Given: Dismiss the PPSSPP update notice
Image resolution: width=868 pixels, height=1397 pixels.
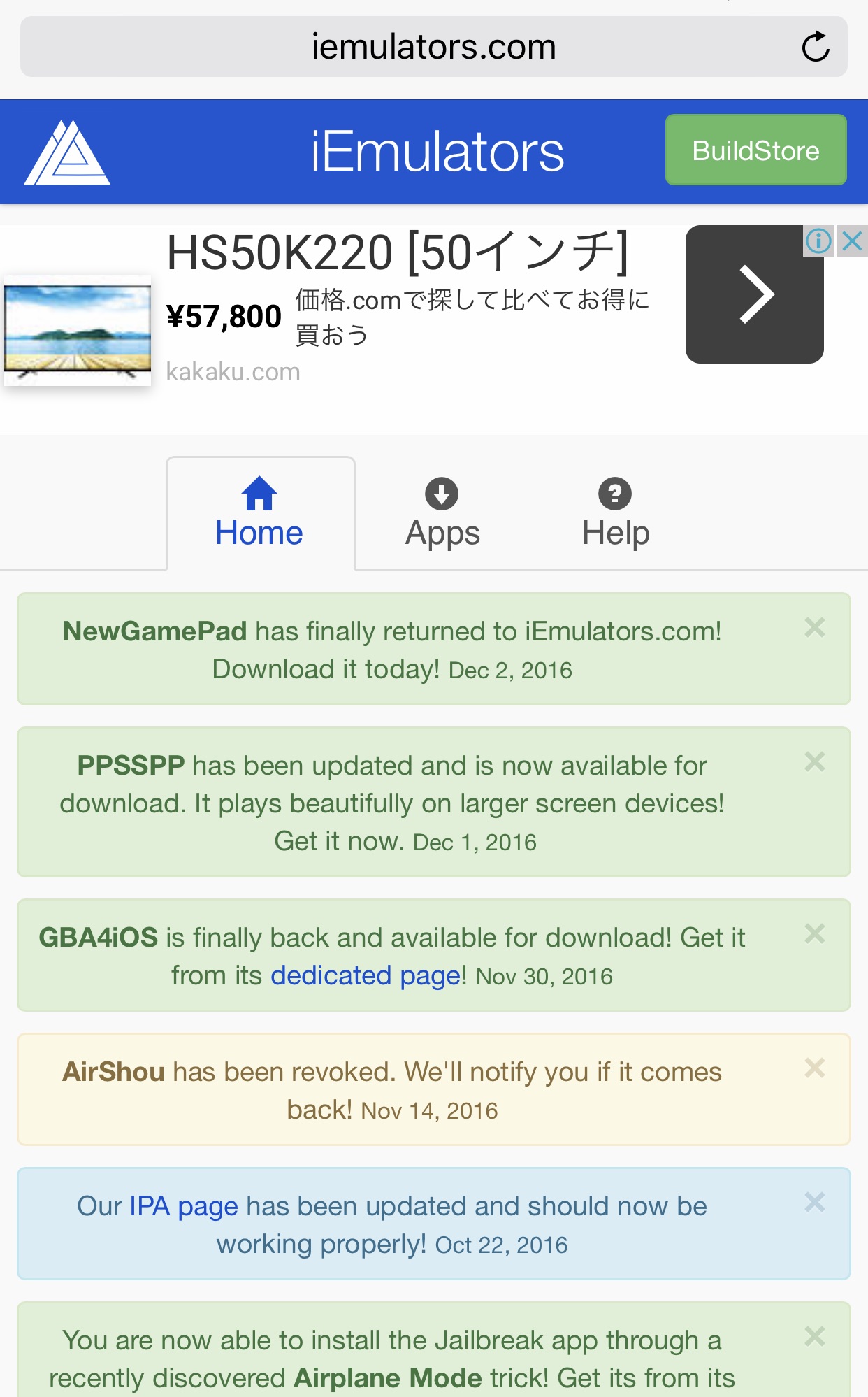Looking at the screenshot, I should click(x=815, y=761).
